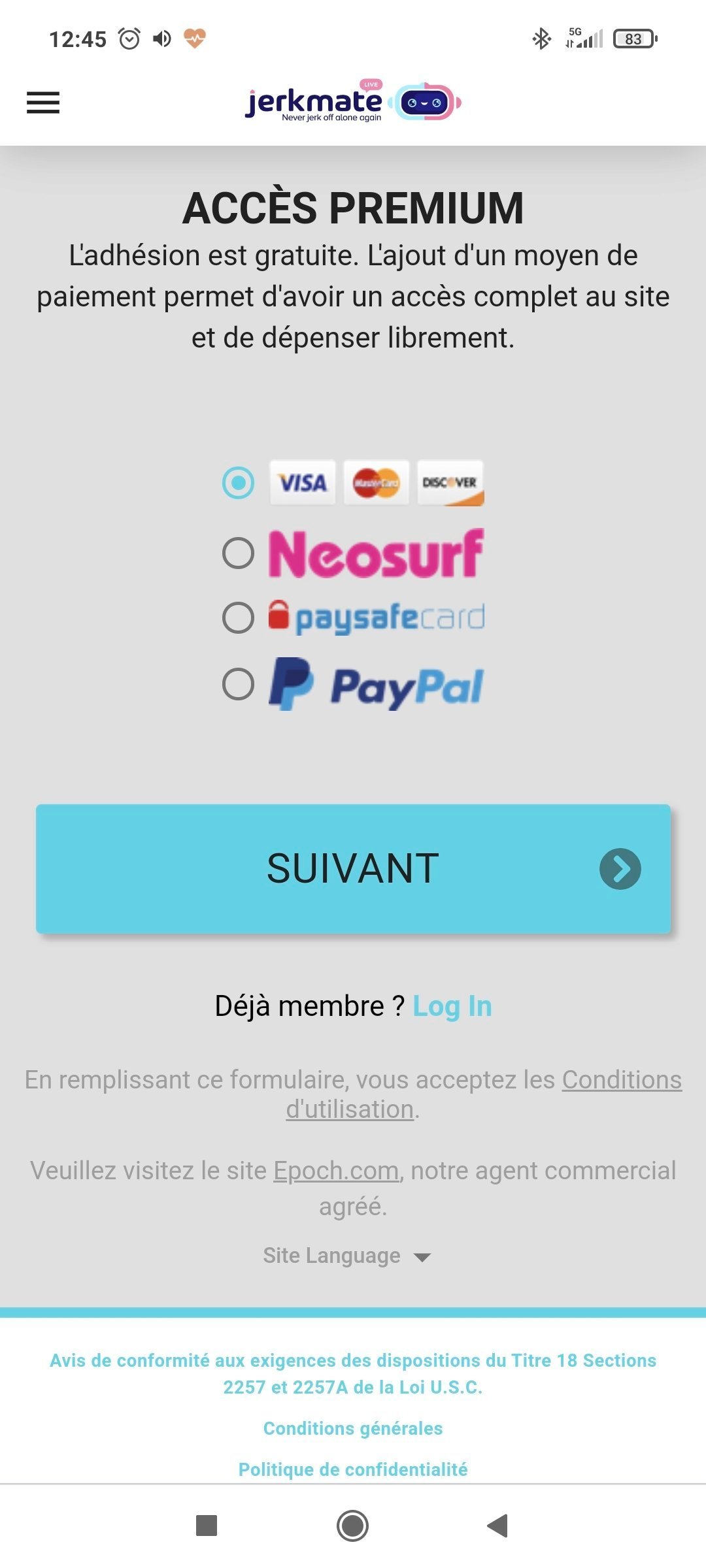This screenshot has height=1568, width=706.
Task: Pick PayPal as payment method
Action: tap(239, 684)
